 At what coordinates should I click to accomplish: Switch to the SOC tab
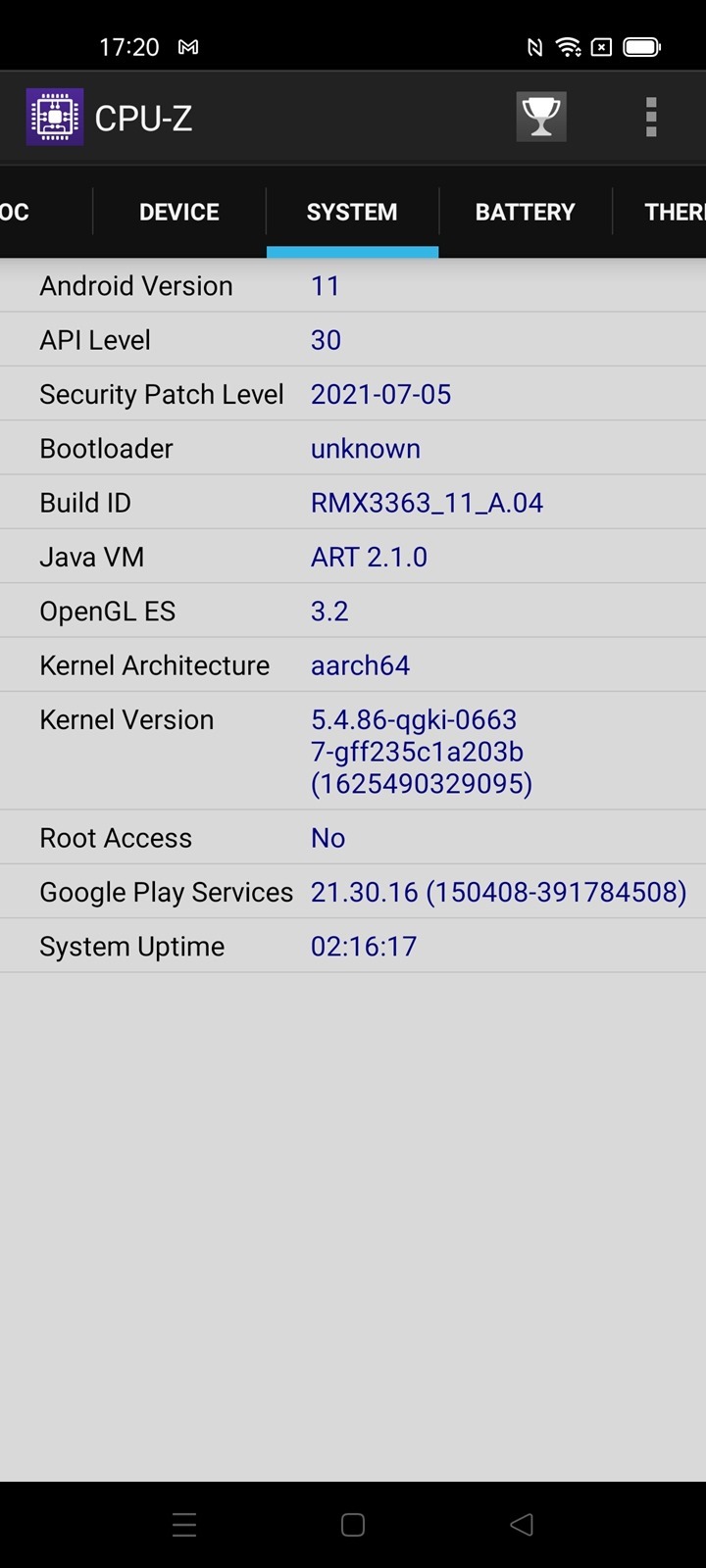[x=16, y=212]
